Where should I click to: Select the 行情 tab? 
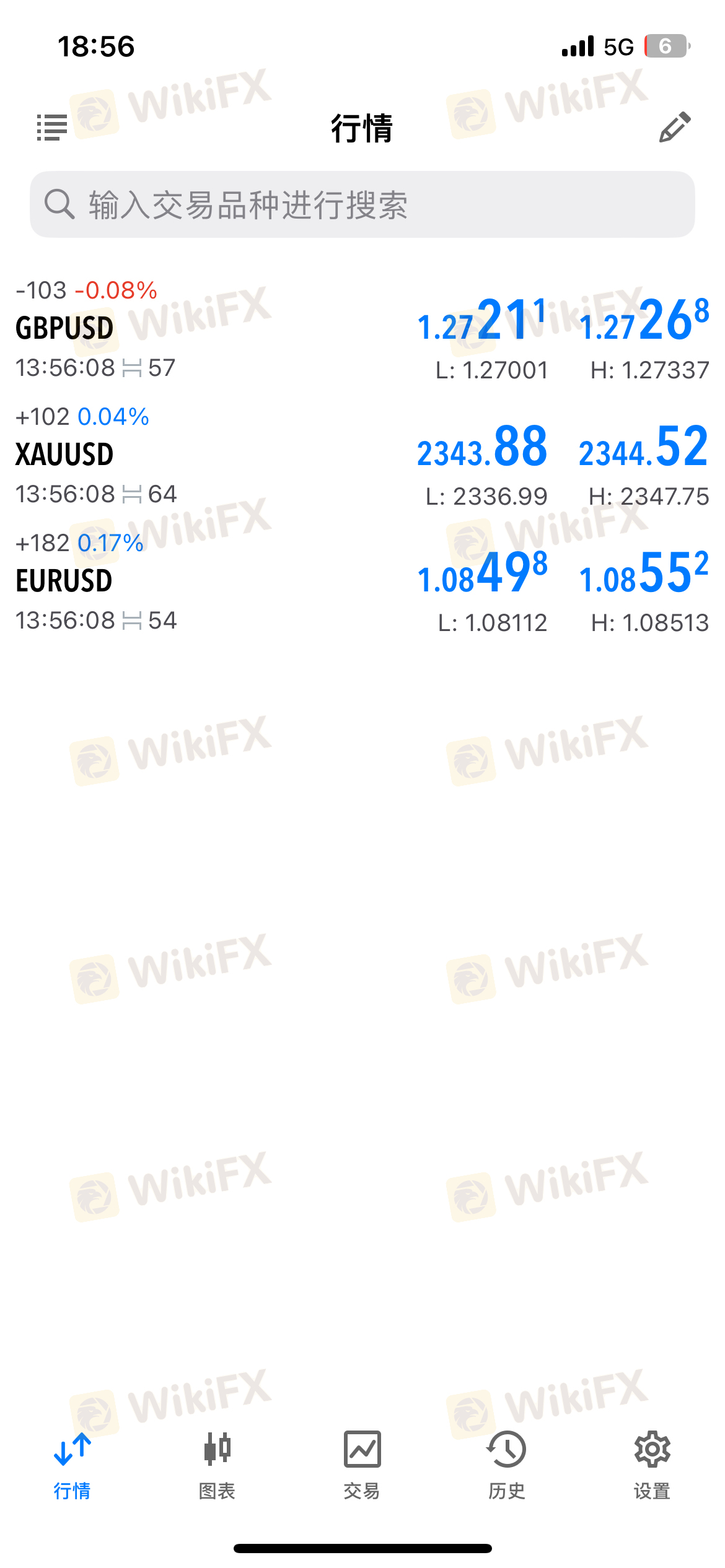coord(72,1465)
